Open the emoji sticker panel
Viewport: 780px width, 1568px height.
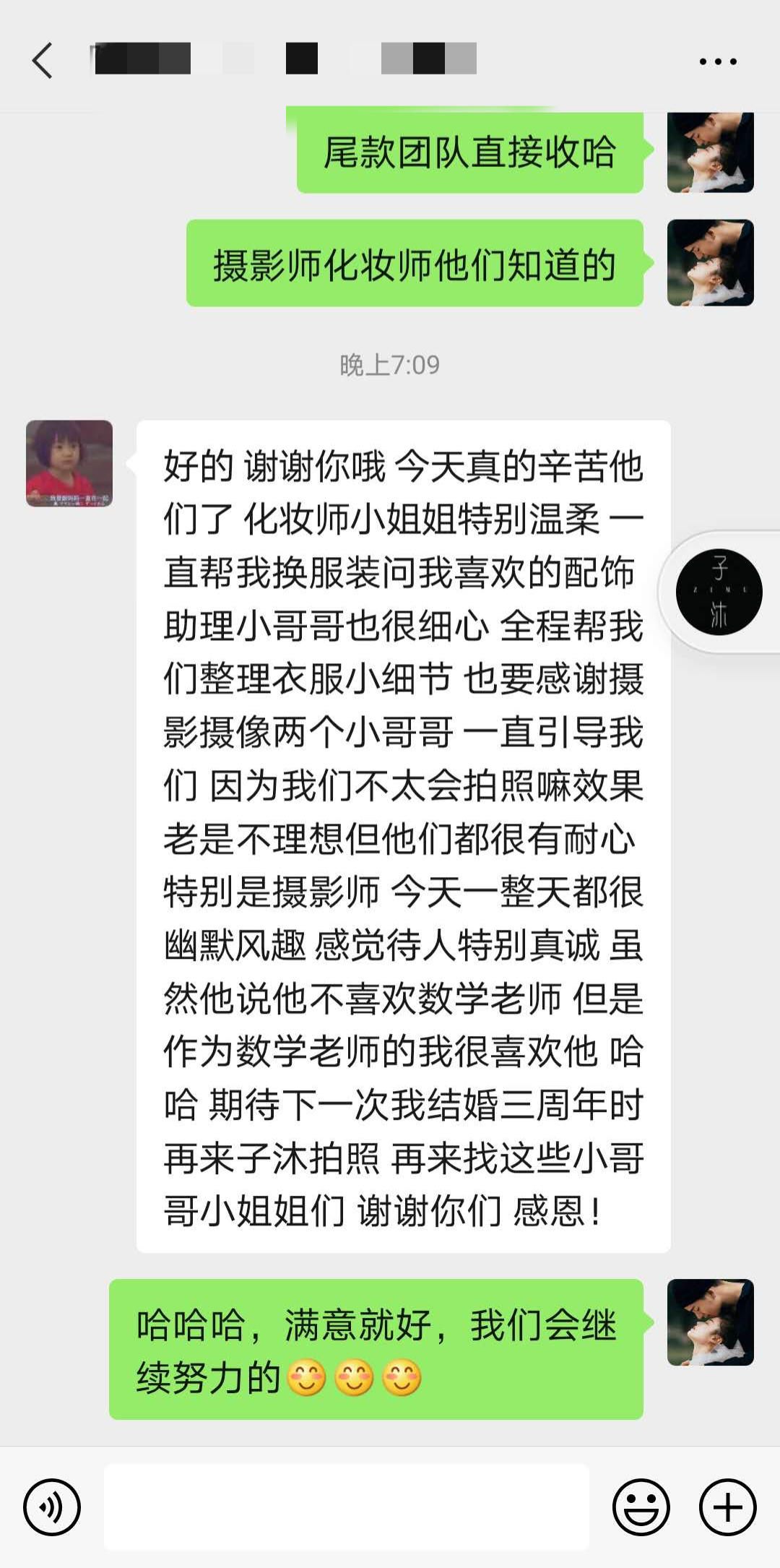(x=641, y=1507)
